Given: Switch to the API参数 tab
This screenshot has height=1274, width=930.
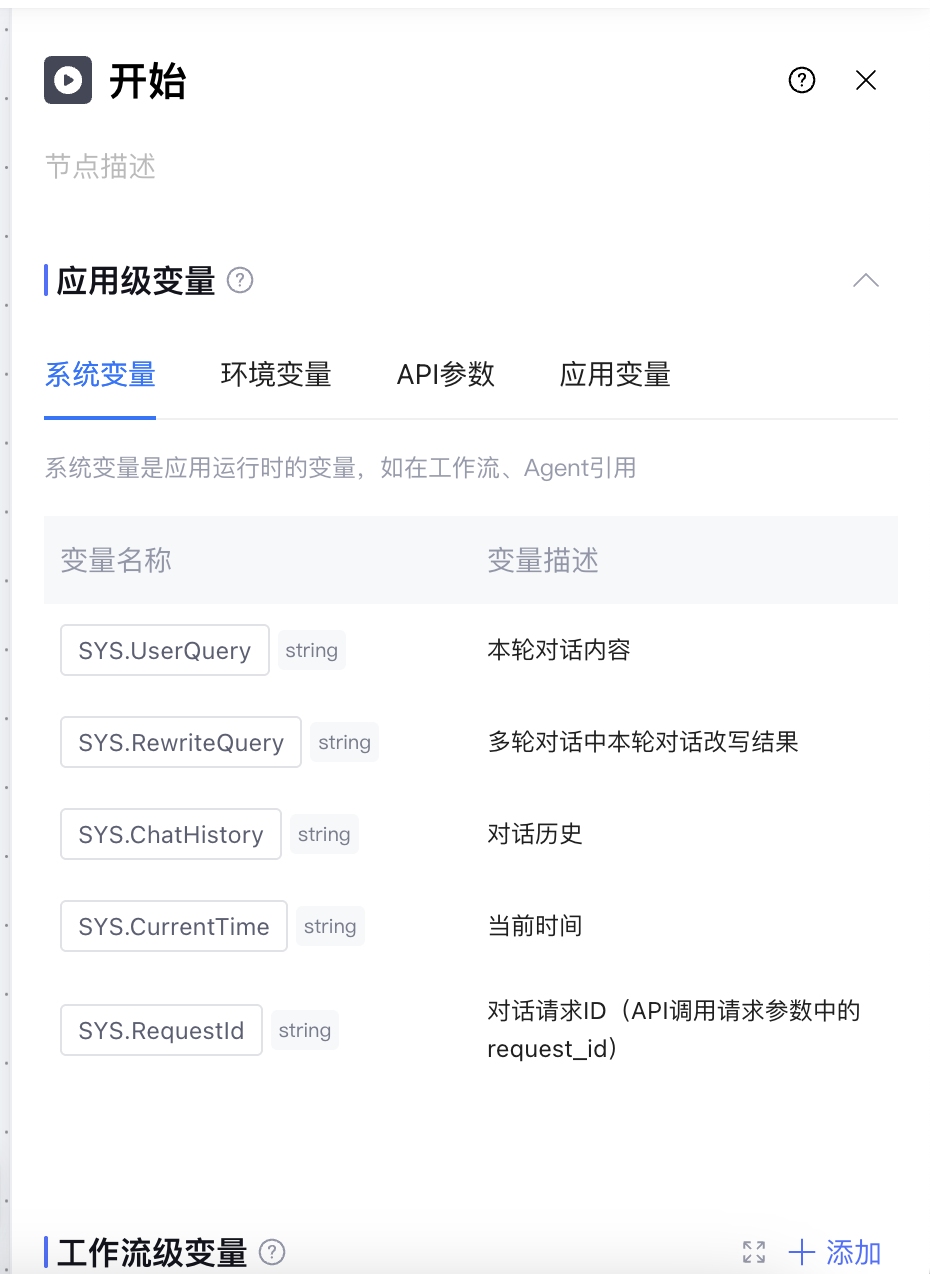Looking at the screenshot, I should click(x=446, y=375).
